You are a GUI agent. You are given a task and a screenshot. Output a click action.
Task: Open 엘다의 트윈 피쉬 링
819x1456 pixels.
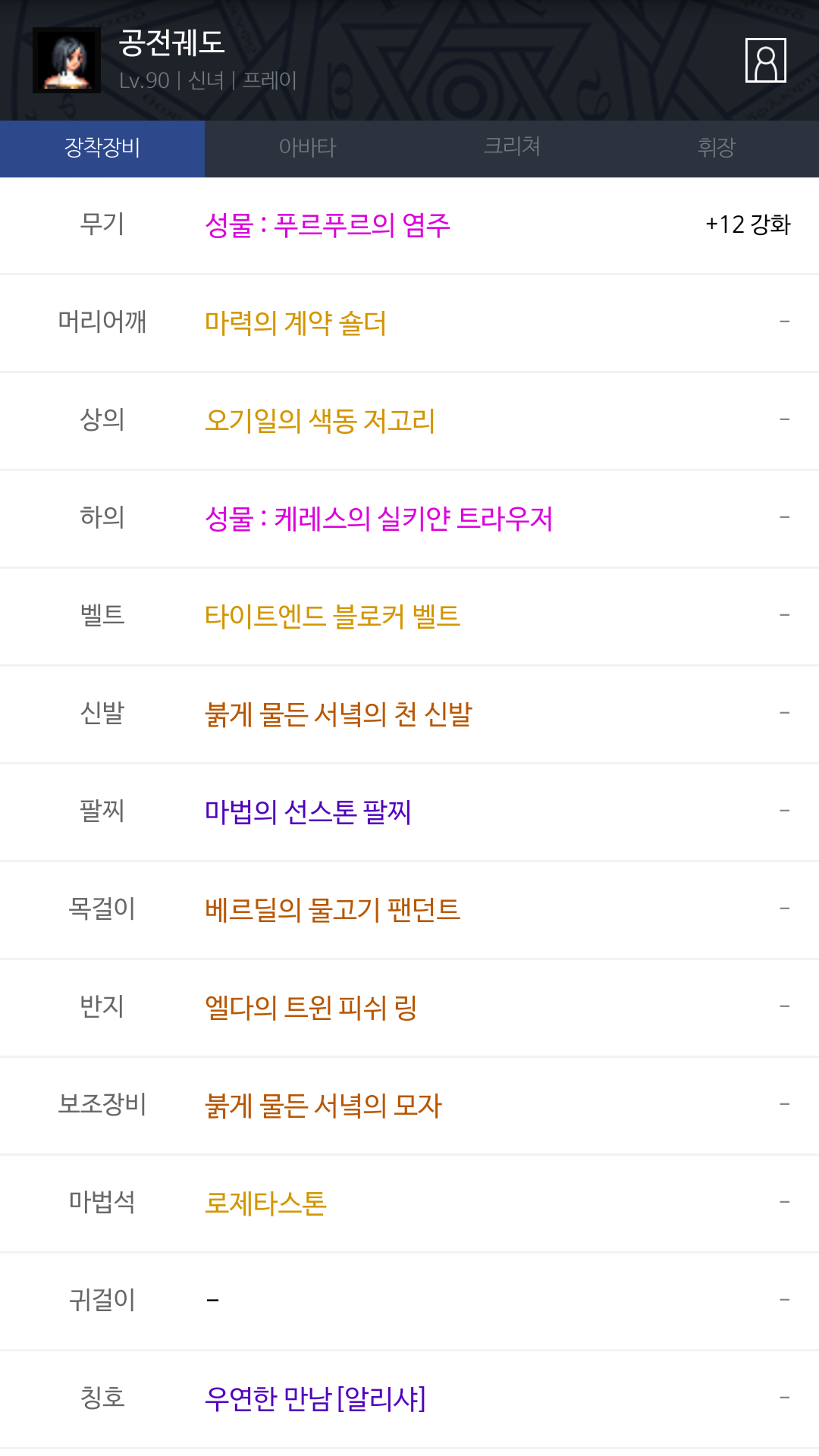tap(311, 1008)
